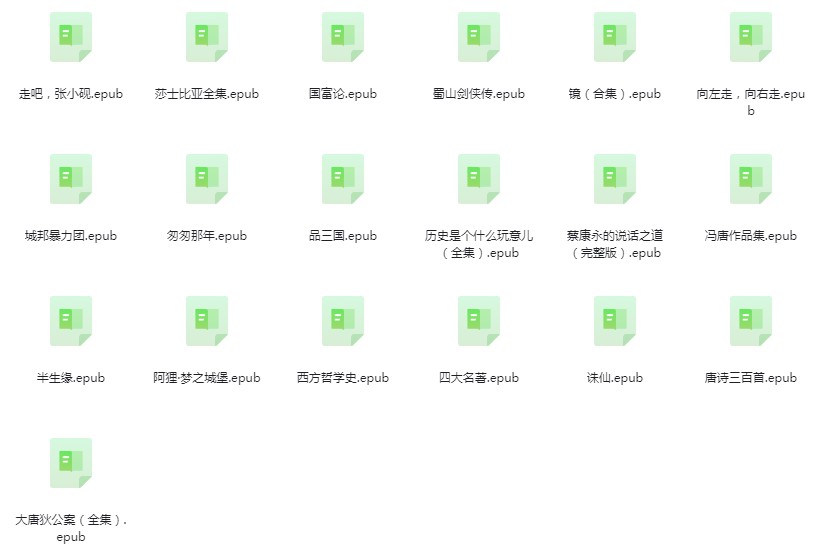Open the 品三国.epub book
This screenshot has height=559, width=819.
coord(343,180)
